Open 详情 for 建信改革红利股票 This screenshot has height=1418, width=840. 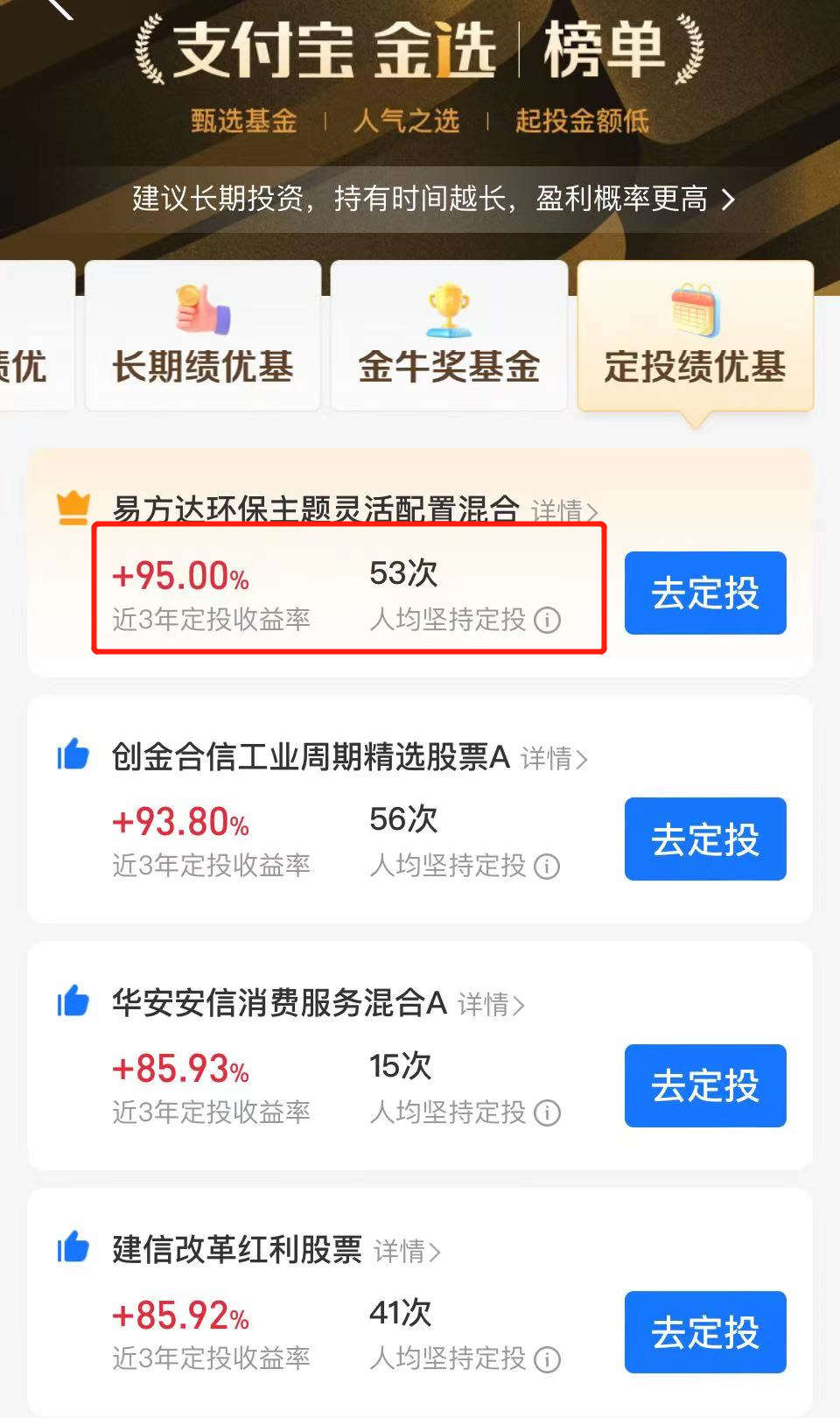click(x=407, y=1251)
